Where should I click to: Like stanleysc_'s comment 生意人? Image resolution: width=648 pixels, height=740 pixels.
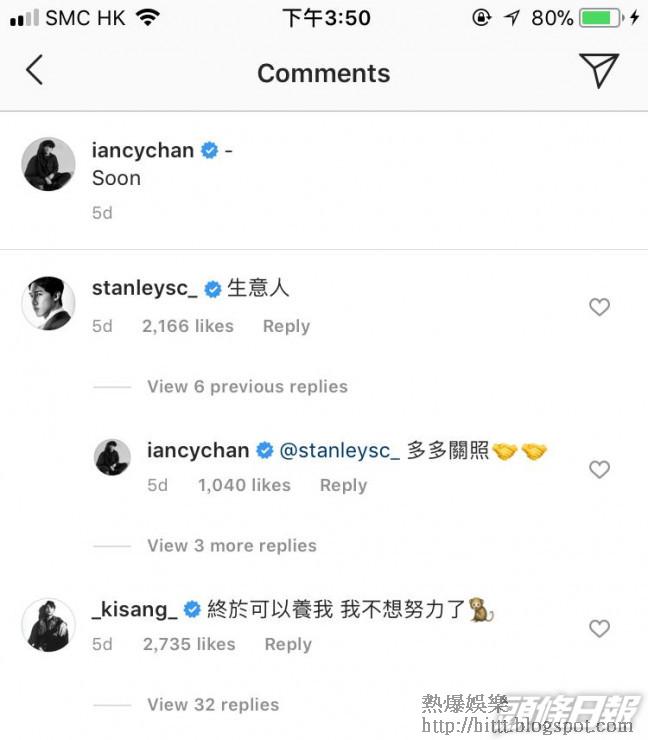coord(599,307)
